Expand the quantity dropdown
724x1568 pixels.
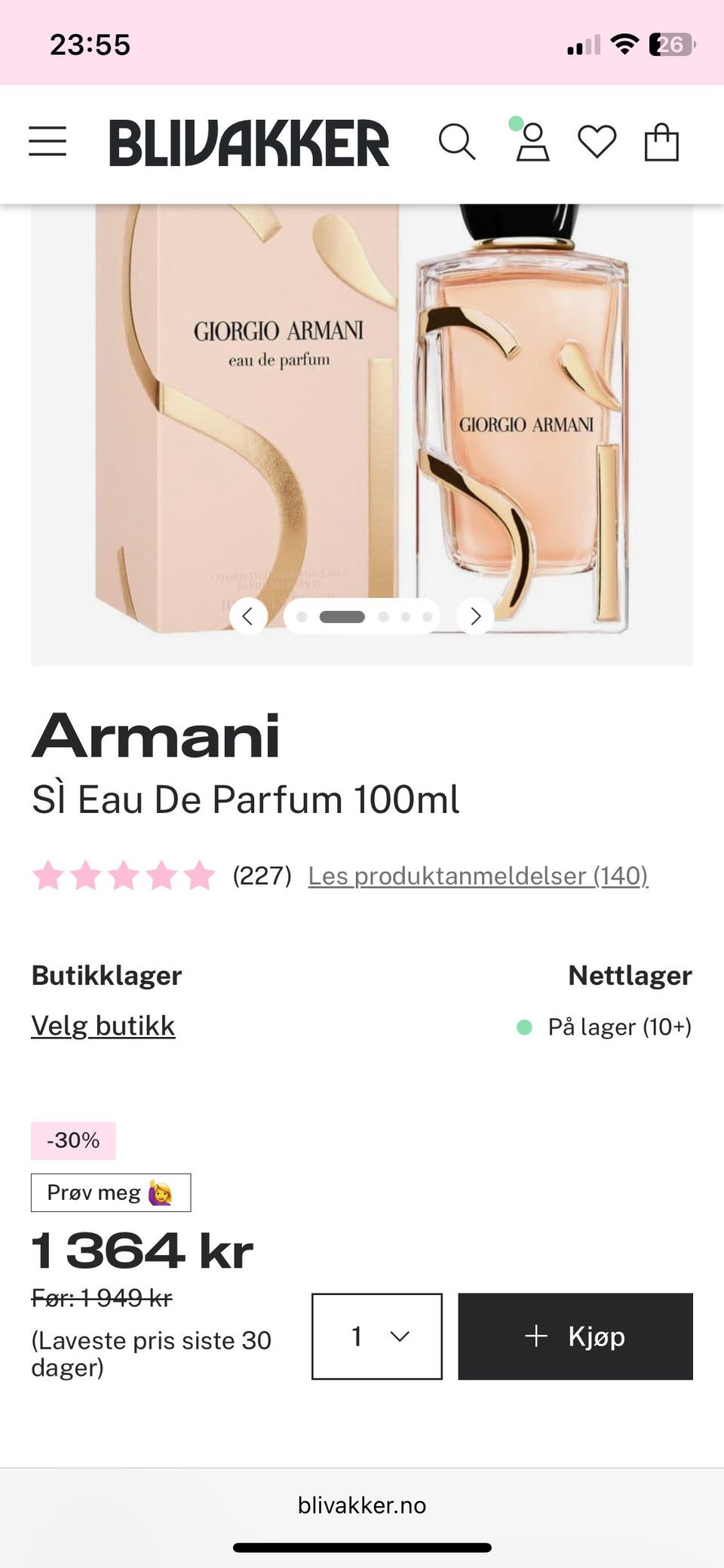(x=377, y=1336)
